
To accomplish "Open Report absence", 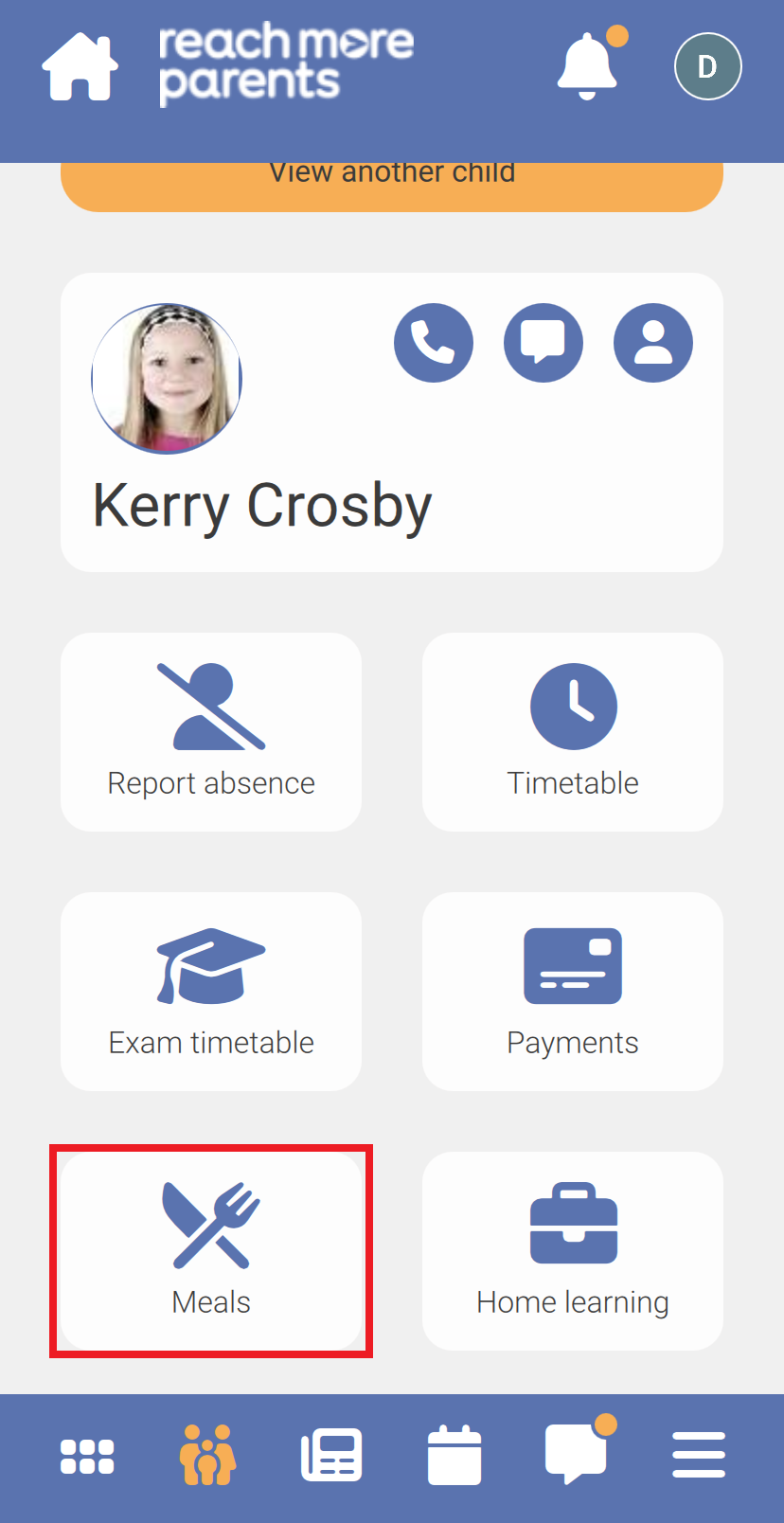I will [211, 732].
